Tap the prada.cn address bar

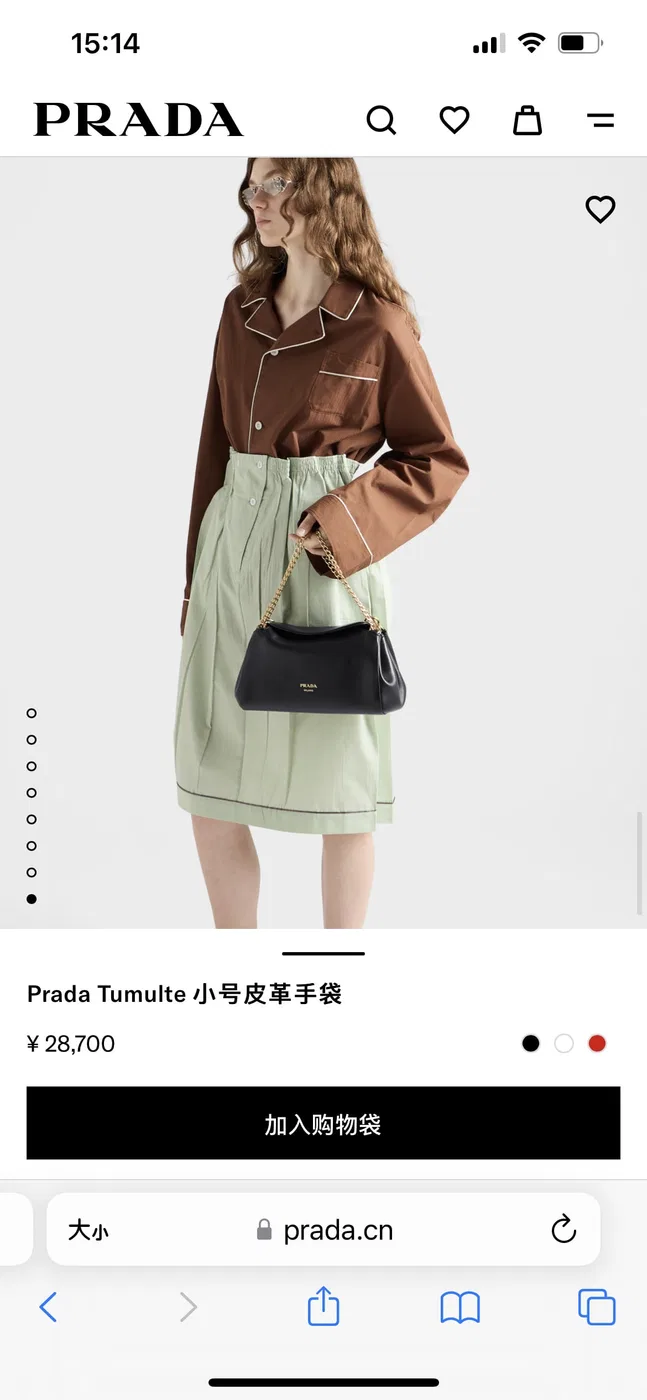click(x=323, y=1230)
